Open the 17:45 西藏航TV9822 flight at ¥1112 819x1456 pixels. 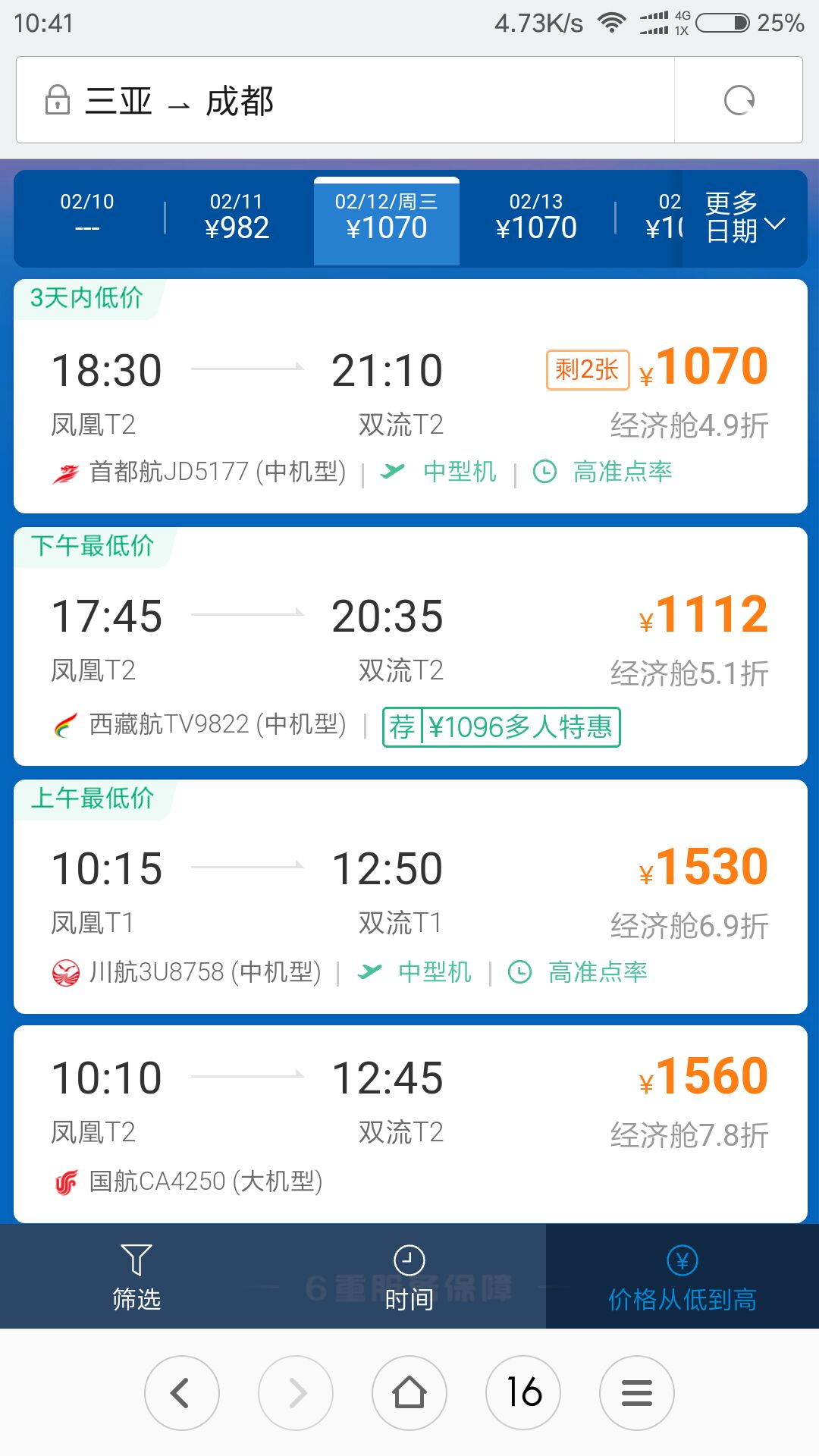tap(410, 646)
